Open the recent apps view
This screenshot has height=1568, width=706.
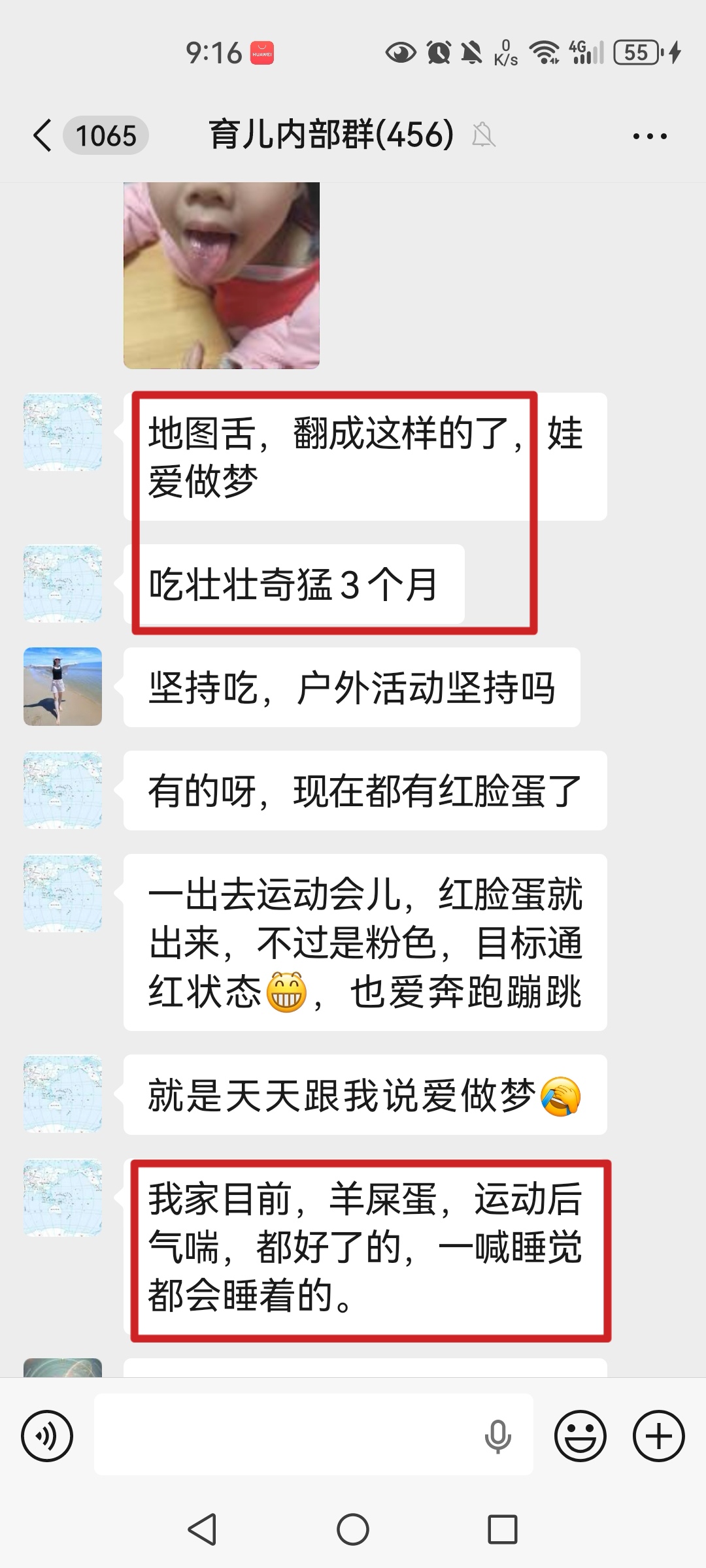coord(502,1529)
